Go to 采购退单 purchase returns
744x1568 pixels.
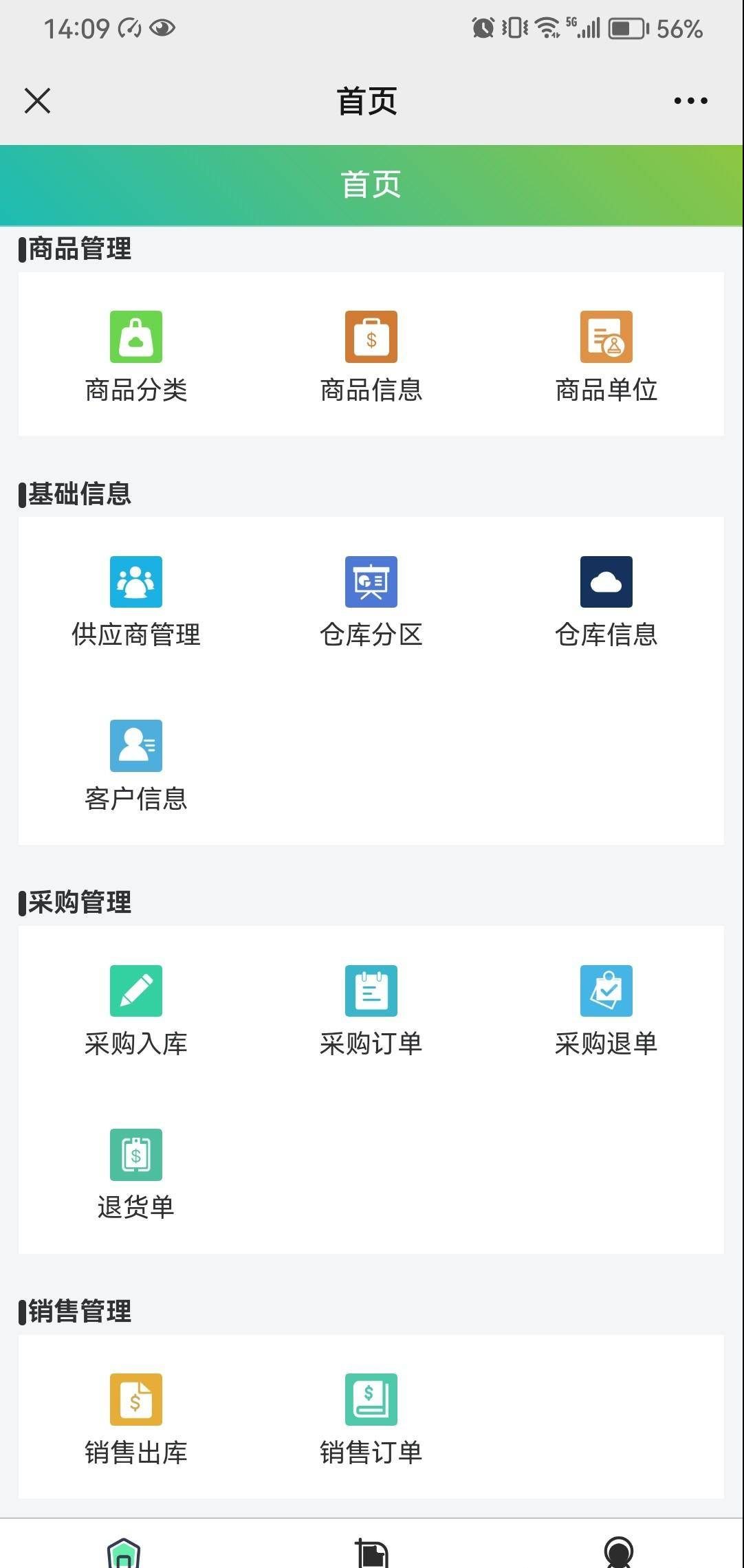click(606, 991)
